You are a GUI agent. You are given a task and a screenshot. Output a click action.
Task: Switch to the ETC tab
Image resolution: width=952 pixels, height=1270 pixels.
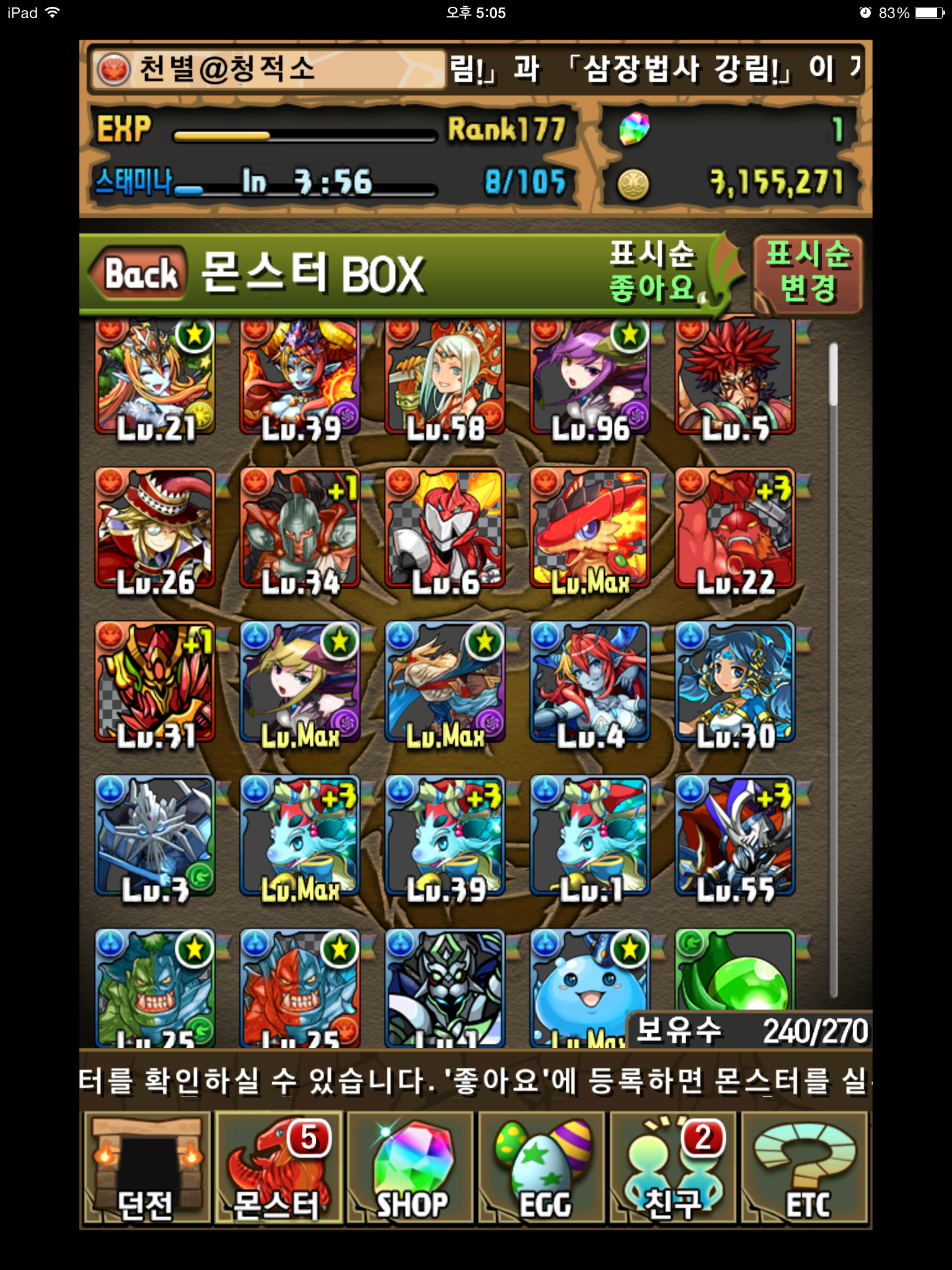tap(806, 1168)
